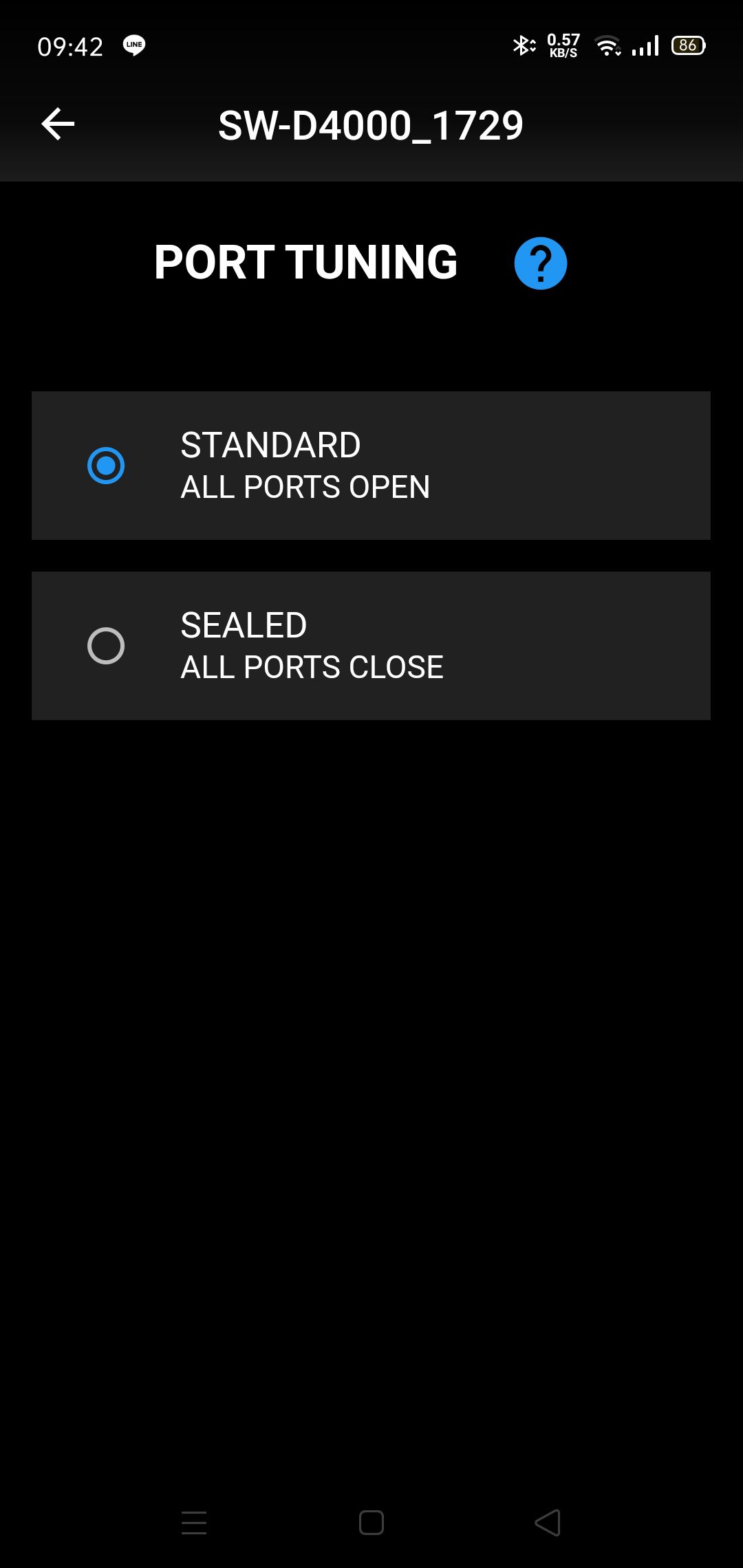Tap the system home button
This screenshot has height=1568, width=743.
coord(371,1523)
